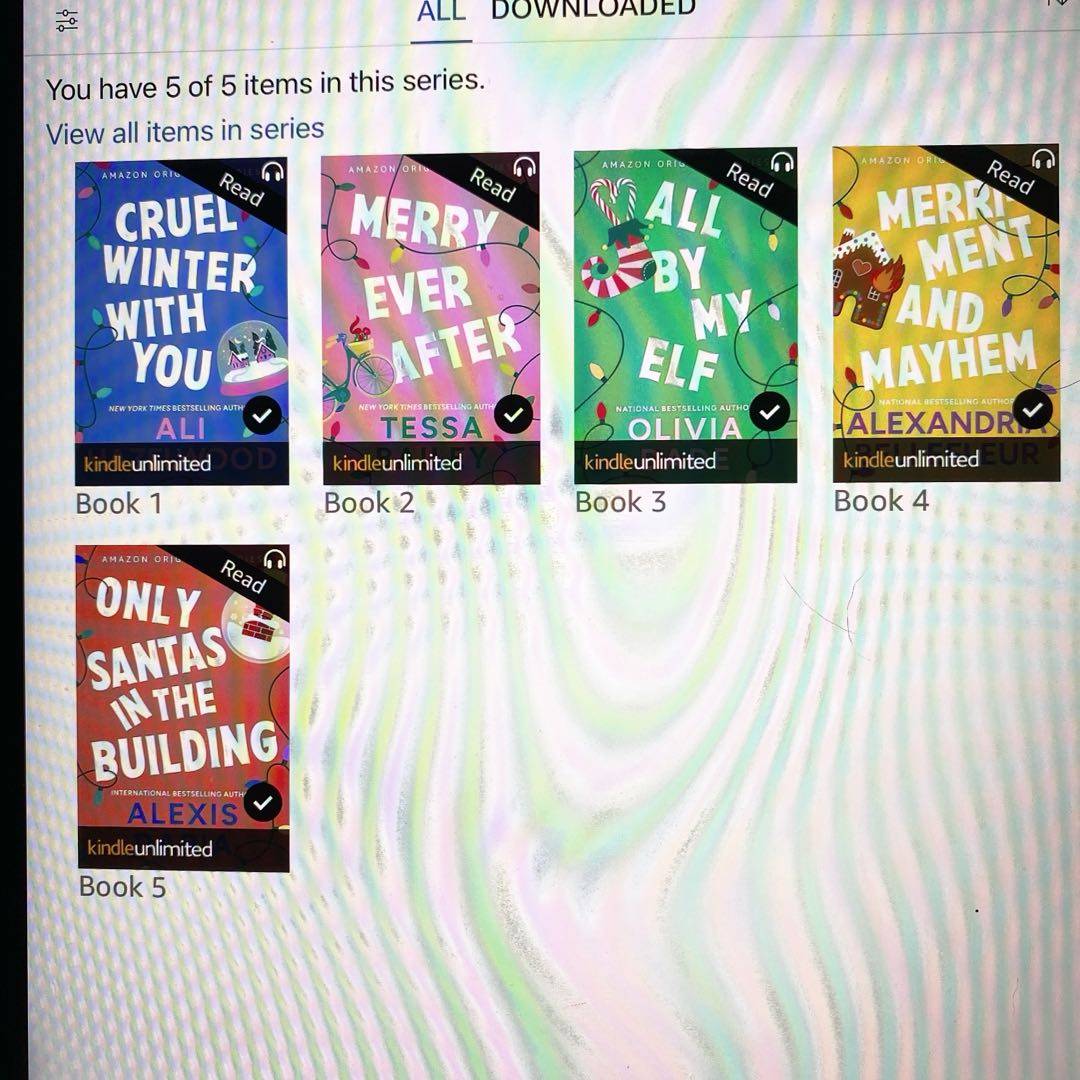Switch to the Downloaded tab

point(593,10)
